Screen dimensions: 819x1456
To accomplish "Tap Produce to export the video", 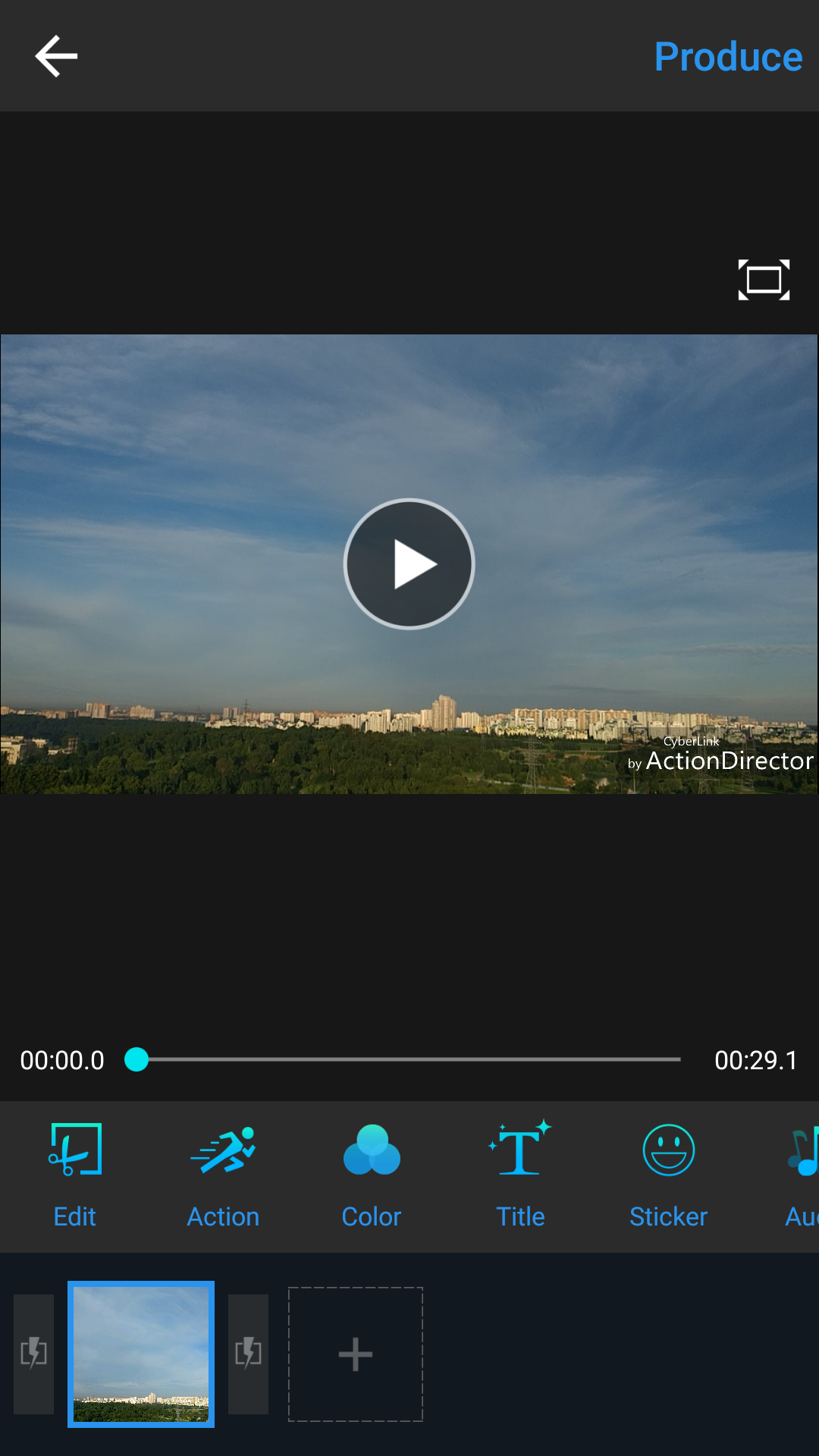I will (x=728, y=57).
